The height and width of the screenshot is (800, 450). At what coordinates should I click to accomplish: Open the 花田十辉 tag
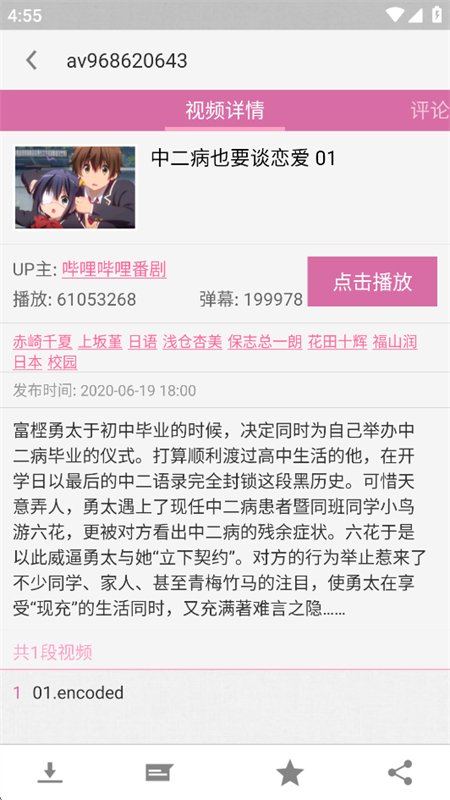coord(337,342)
